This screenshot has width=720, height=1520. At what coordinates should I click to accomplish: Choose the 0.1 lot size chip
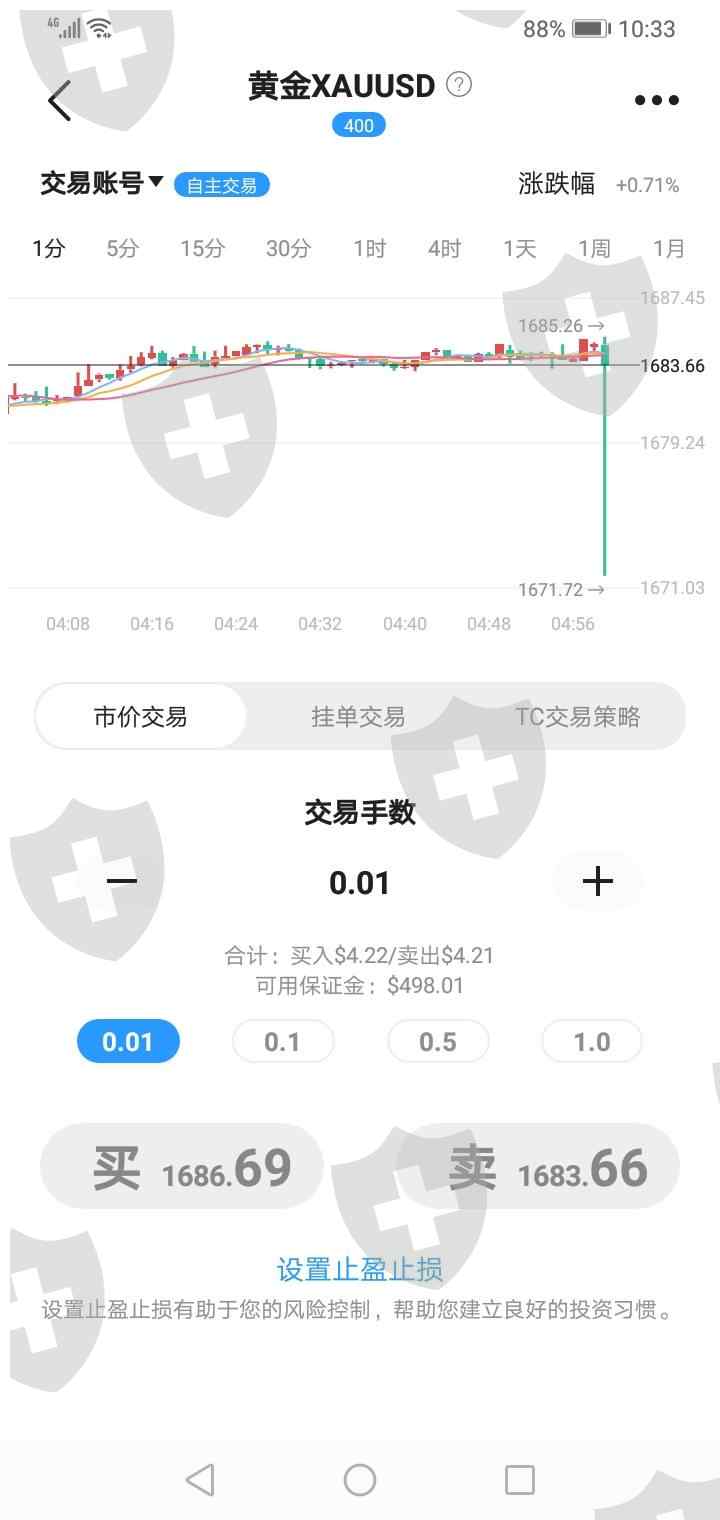coord(283,1041)
